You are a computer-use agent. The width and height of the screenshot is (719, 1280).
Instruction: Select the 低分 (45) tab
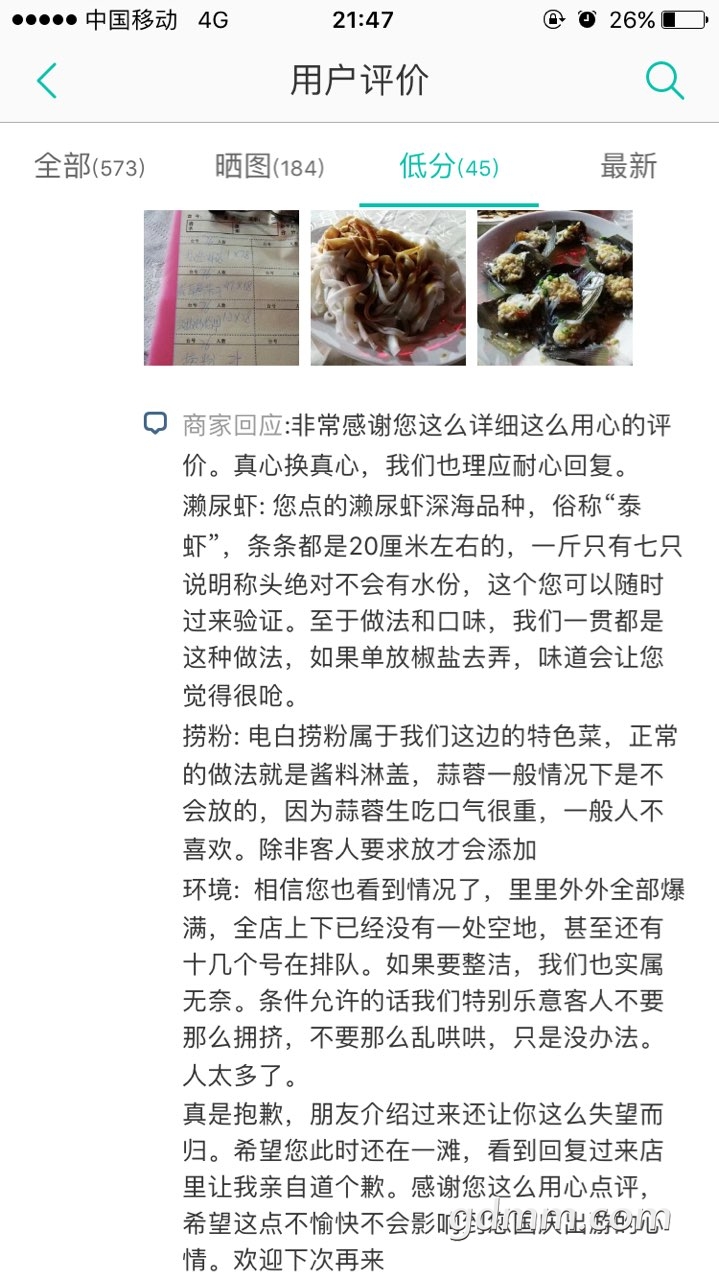coord(448,167)
